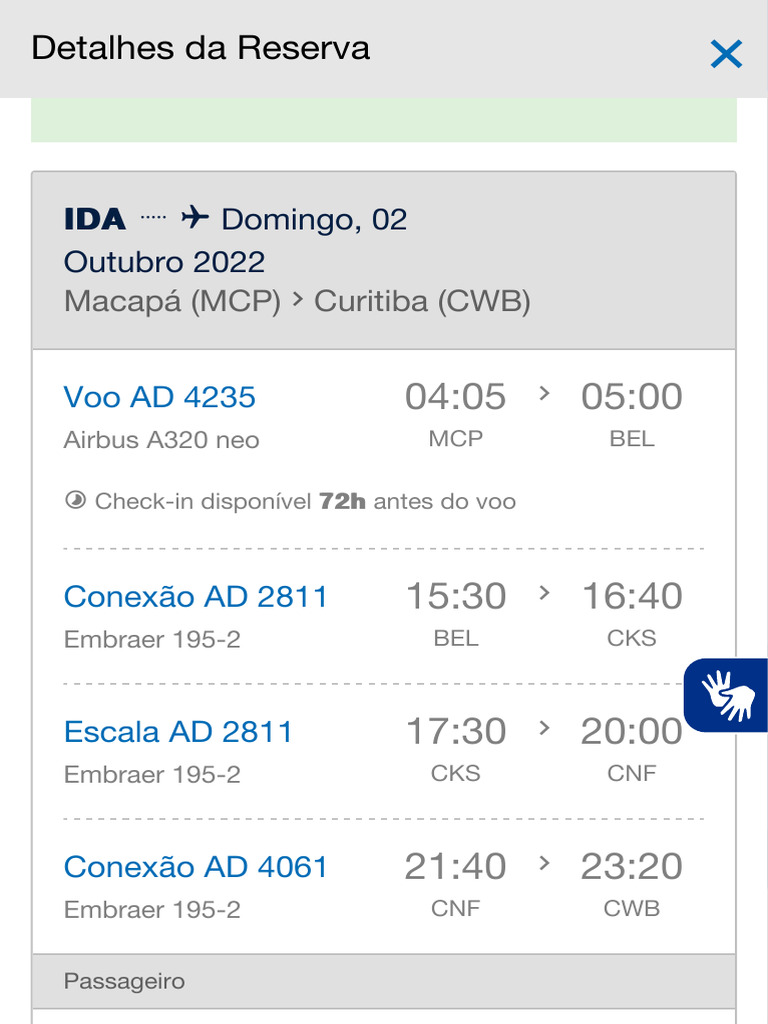This screenshot has height=1024, width=768.
Task: Open flight details for Voo AD 4235
Action: point(160,397)
